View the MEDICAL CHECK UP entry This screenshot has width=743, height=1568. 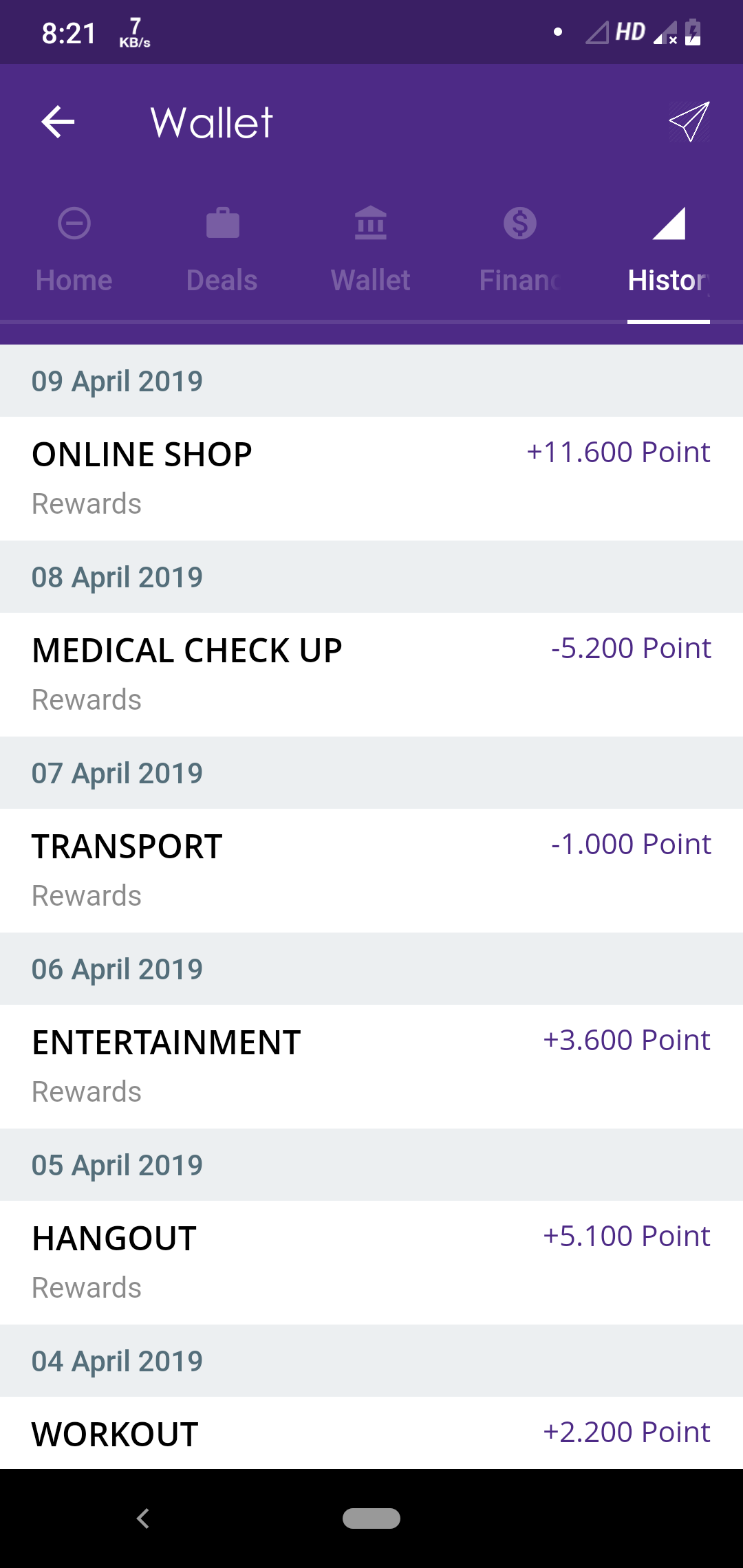point(371,674)
